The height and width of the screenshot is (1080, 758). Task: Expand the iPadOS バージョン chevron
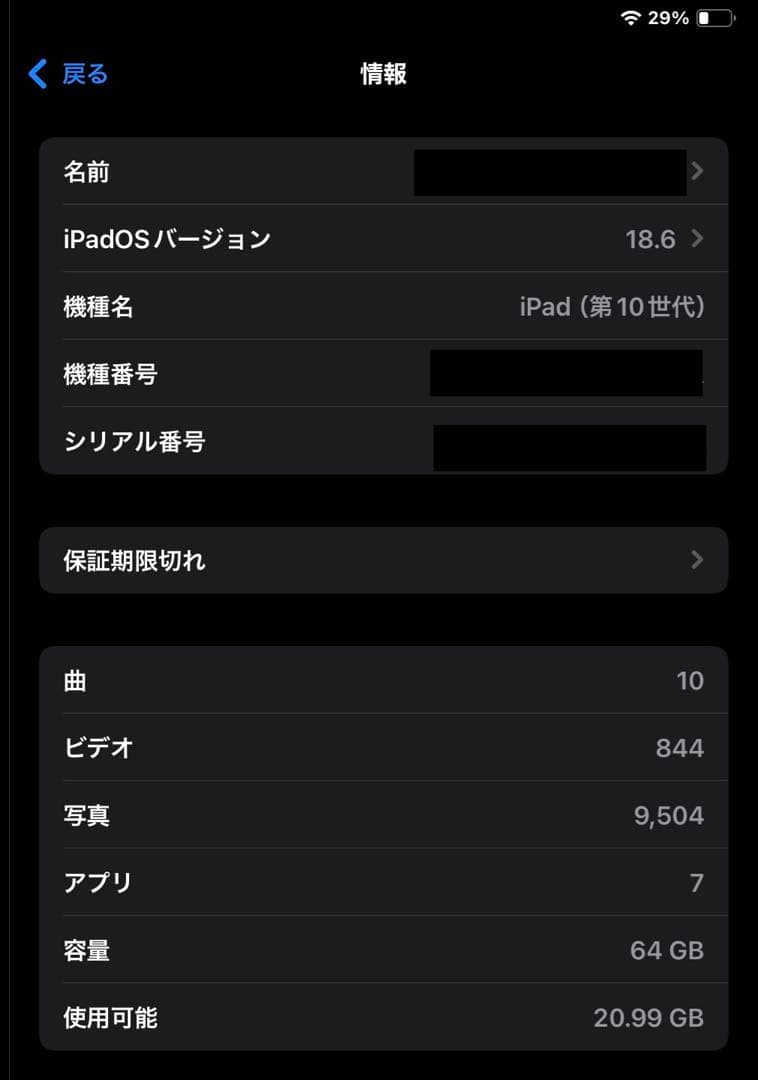697,239
